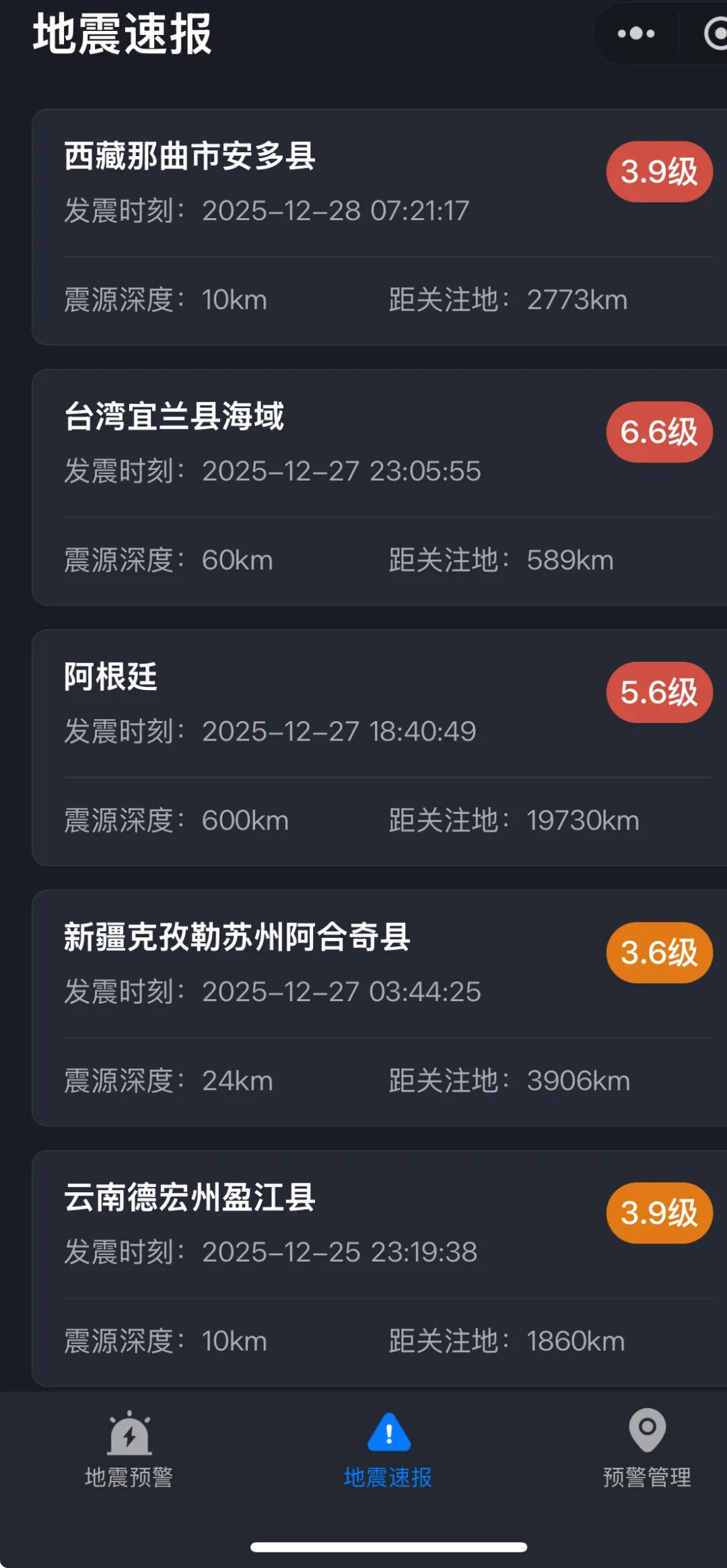Open the 云南德宏州盈江县 earthquake report

pyautogui.click(x=377, y=1268)
